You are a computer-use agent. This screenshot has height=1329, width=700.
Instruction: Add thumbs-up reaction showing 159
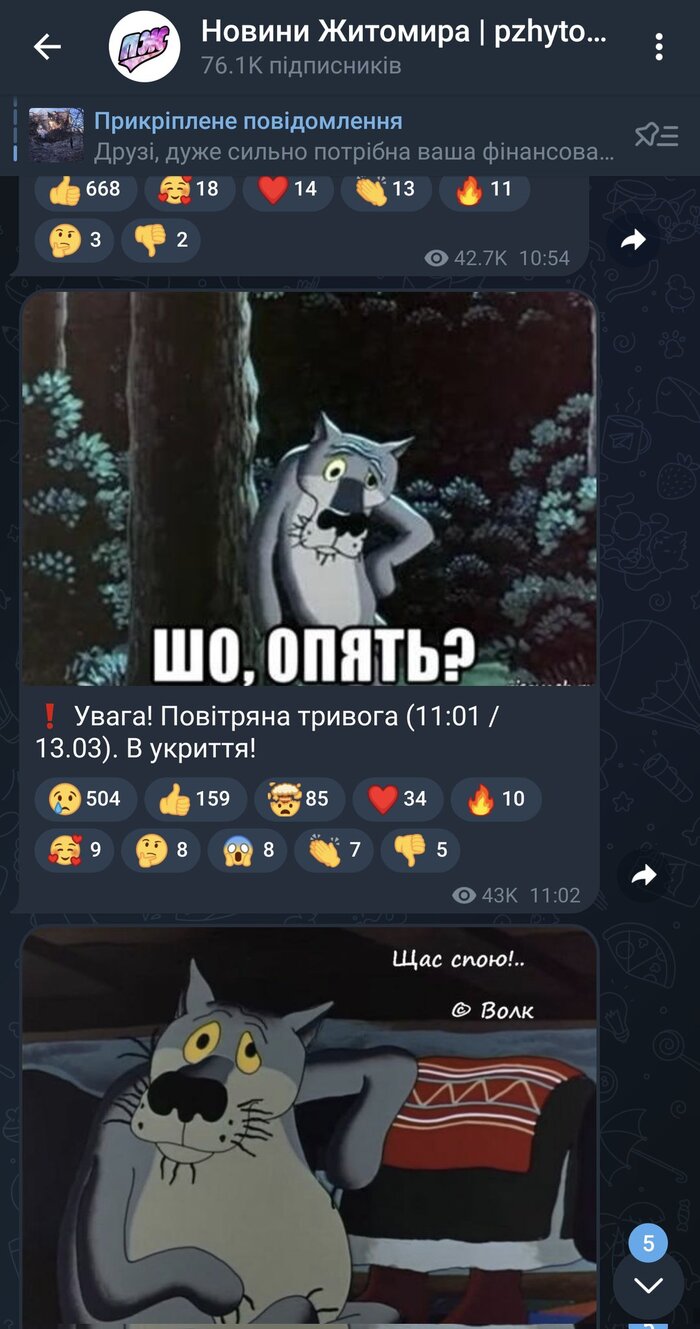click(195, 798)
